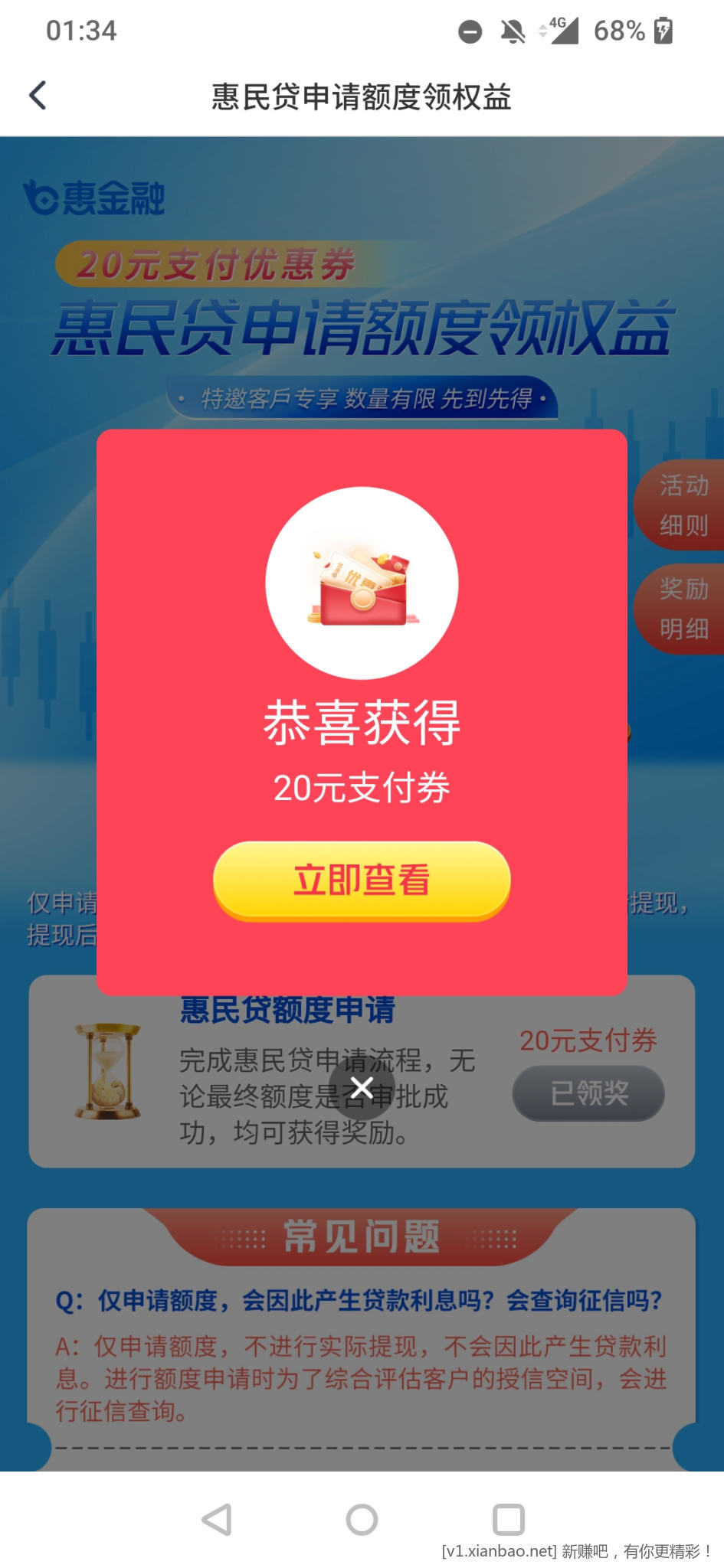Tap system home button
Viewport: 724px width, 1568px height.
[x=362, y=1519]
